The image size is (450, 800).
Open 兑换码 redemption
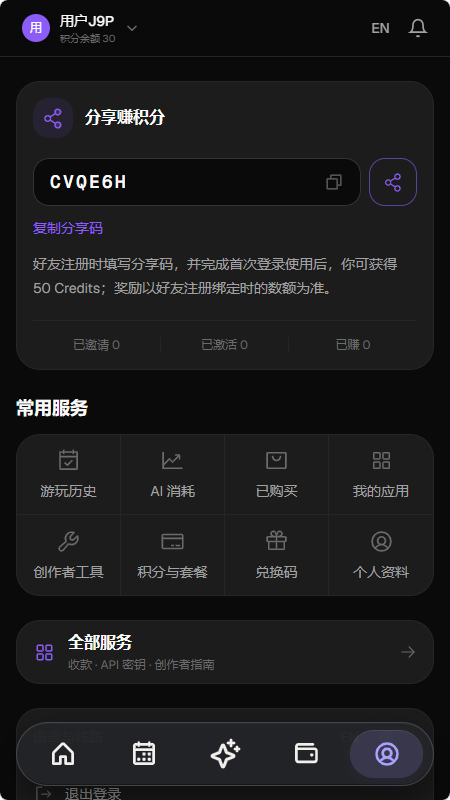point(277,555)
